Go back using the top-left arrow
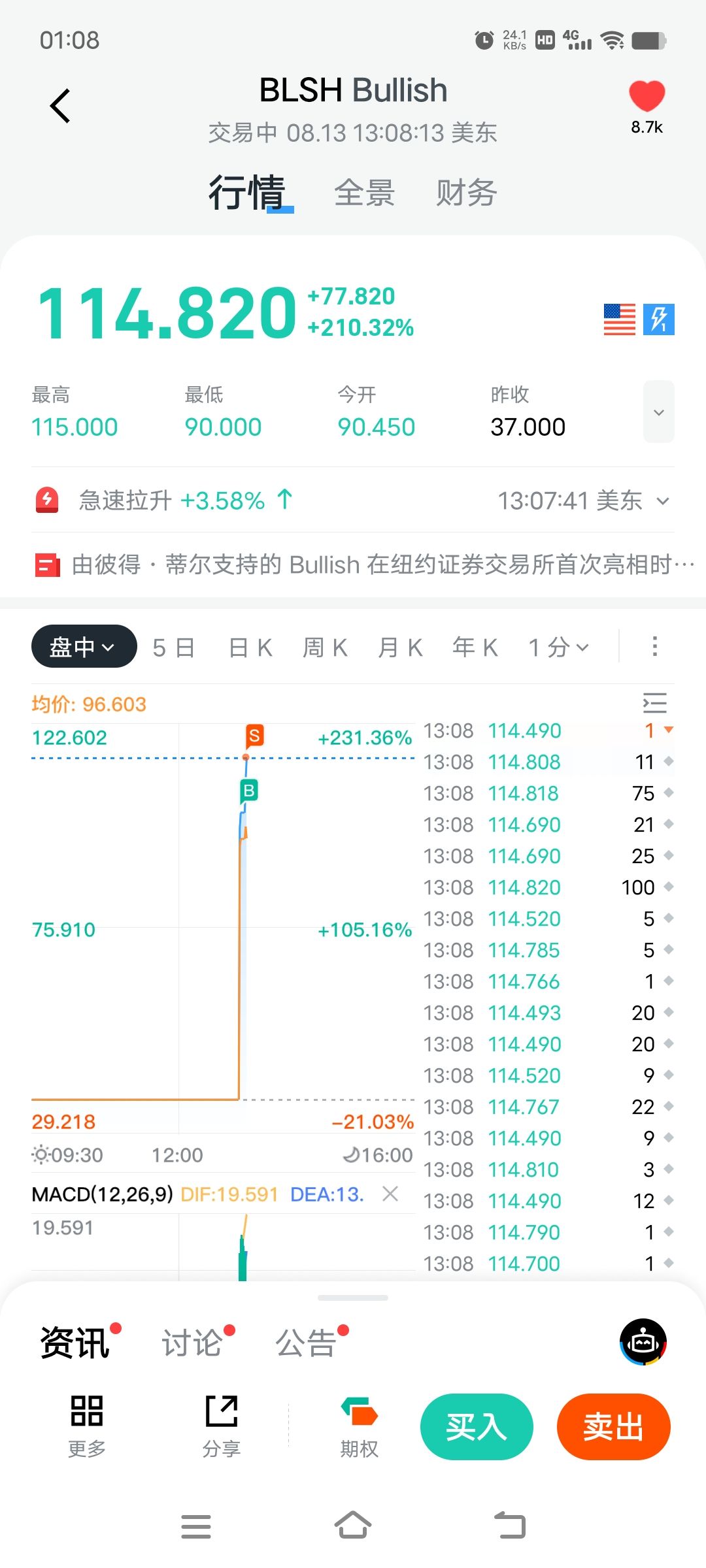The image size is (706, 1568). coord(60,106)
